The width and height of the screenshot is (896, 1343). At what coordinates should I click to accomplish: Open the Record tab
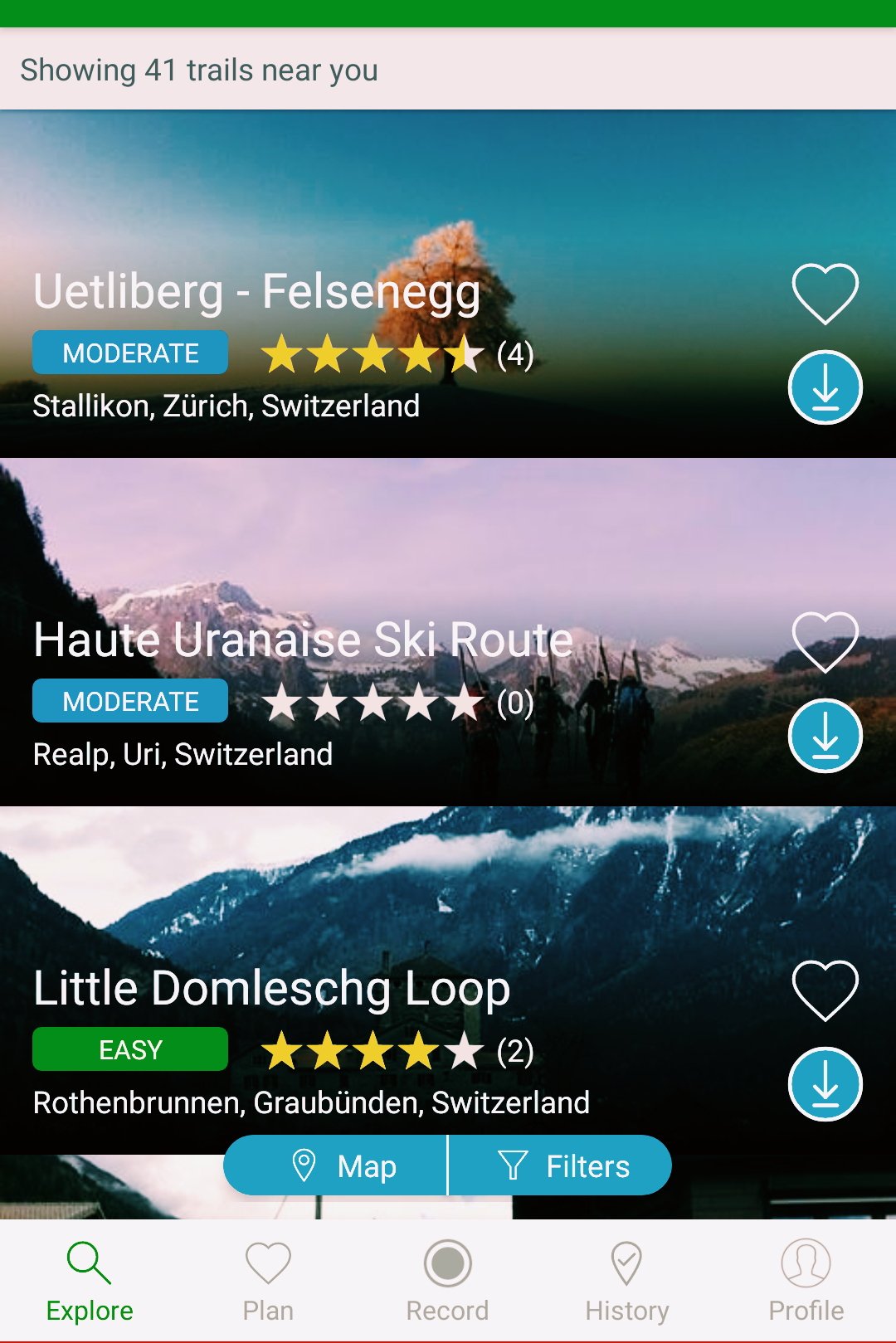[447, 1281]
